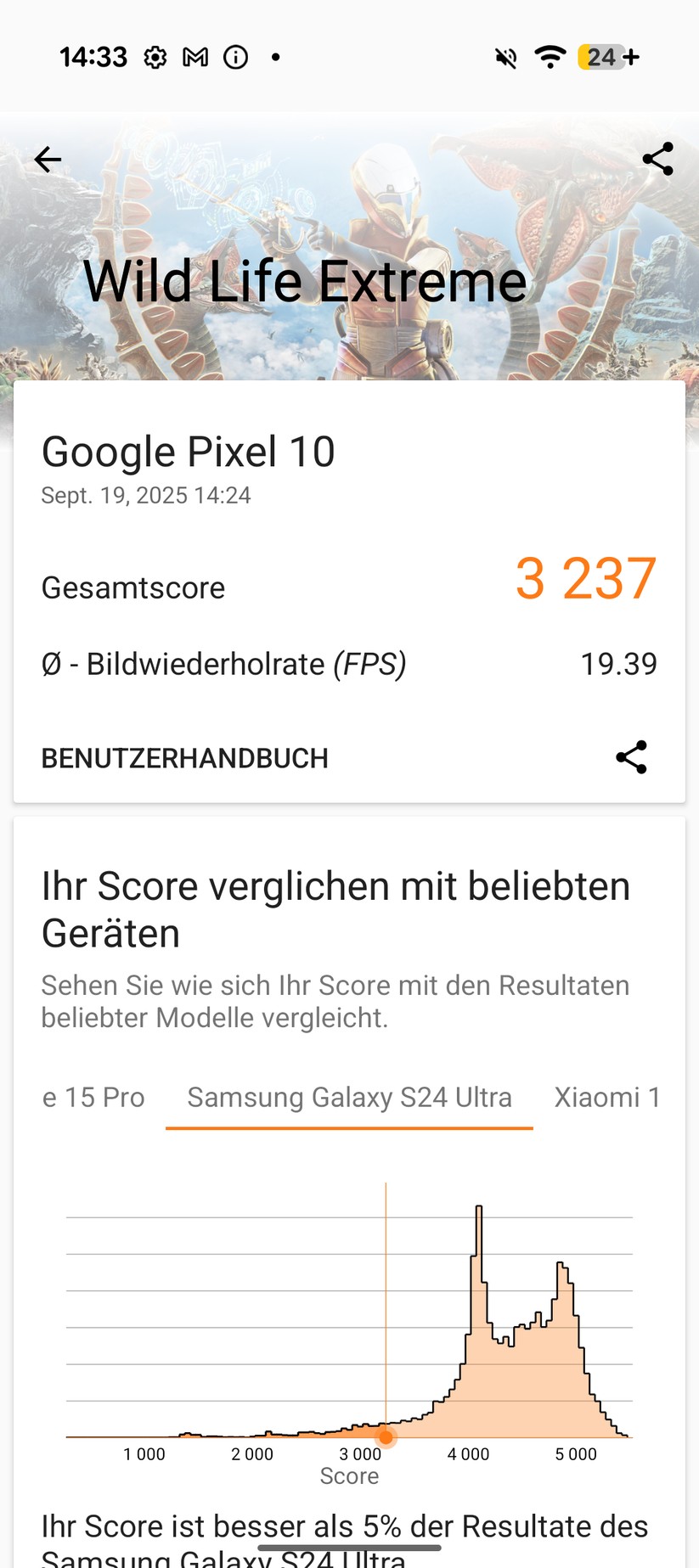This screenshot has width=699, height=1568.
Task: Switch to the 15 Pro comparison tab
Action: (93, 1098)
